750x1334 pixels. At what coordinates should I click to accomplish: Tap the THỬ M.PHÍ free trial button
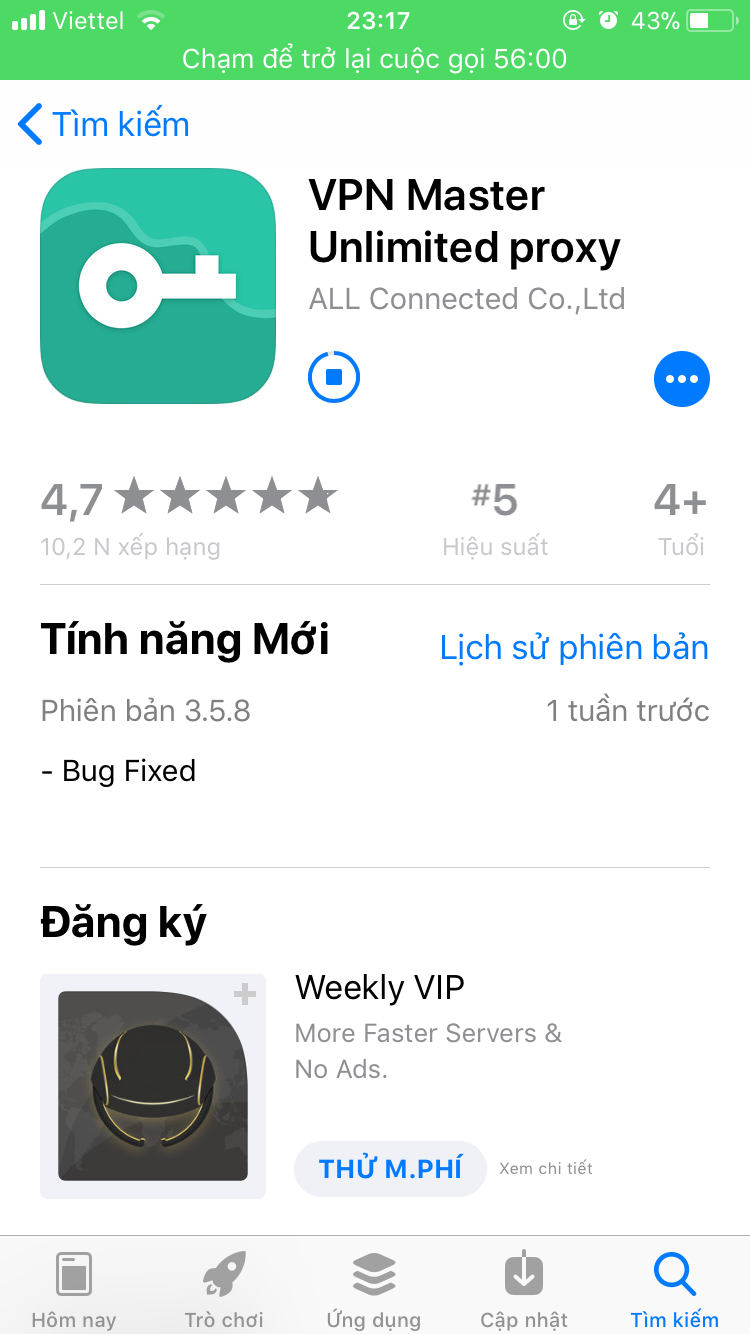(x=390, y=1169)
